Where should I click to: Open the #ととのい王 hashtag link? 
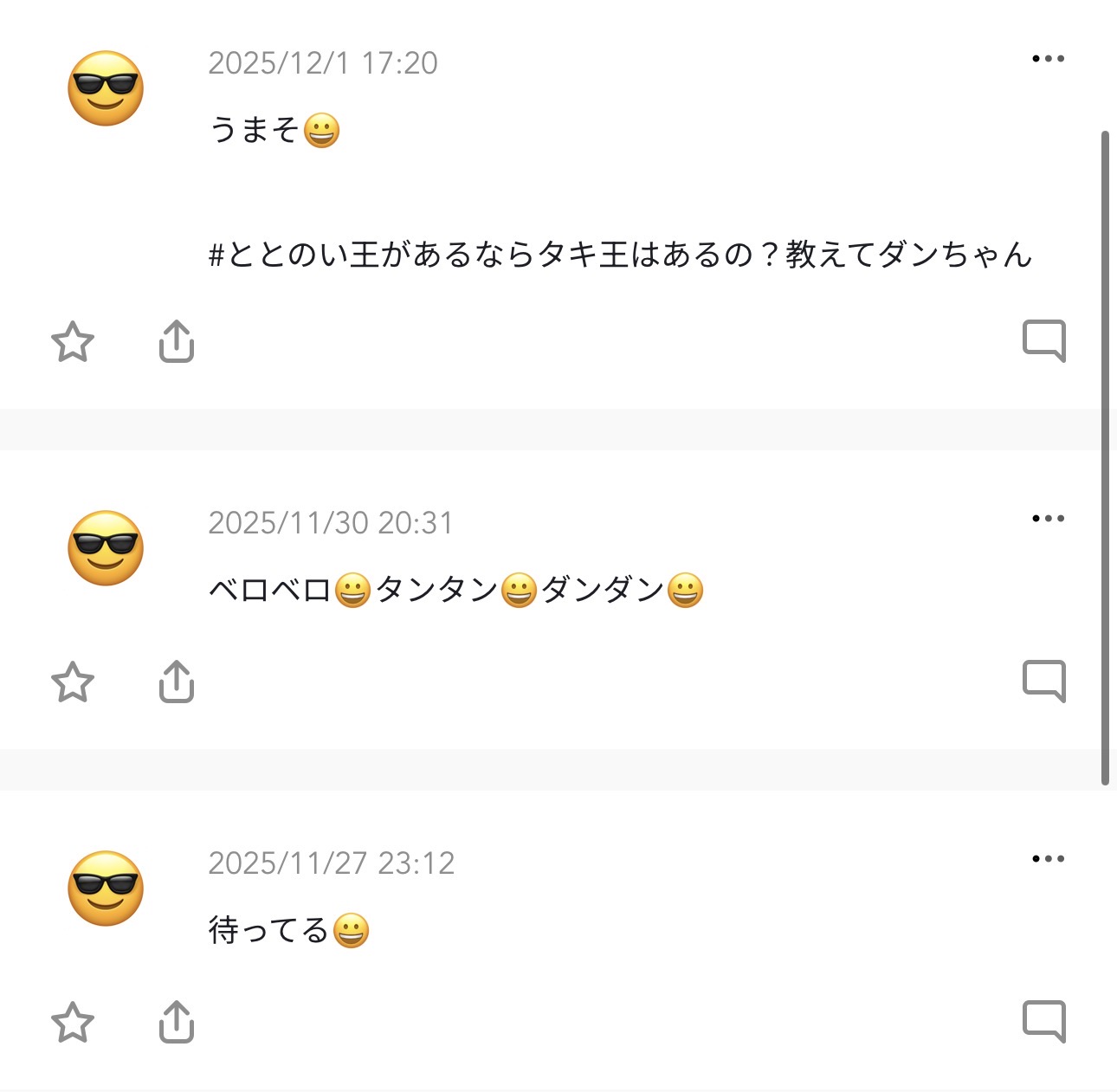620,255
